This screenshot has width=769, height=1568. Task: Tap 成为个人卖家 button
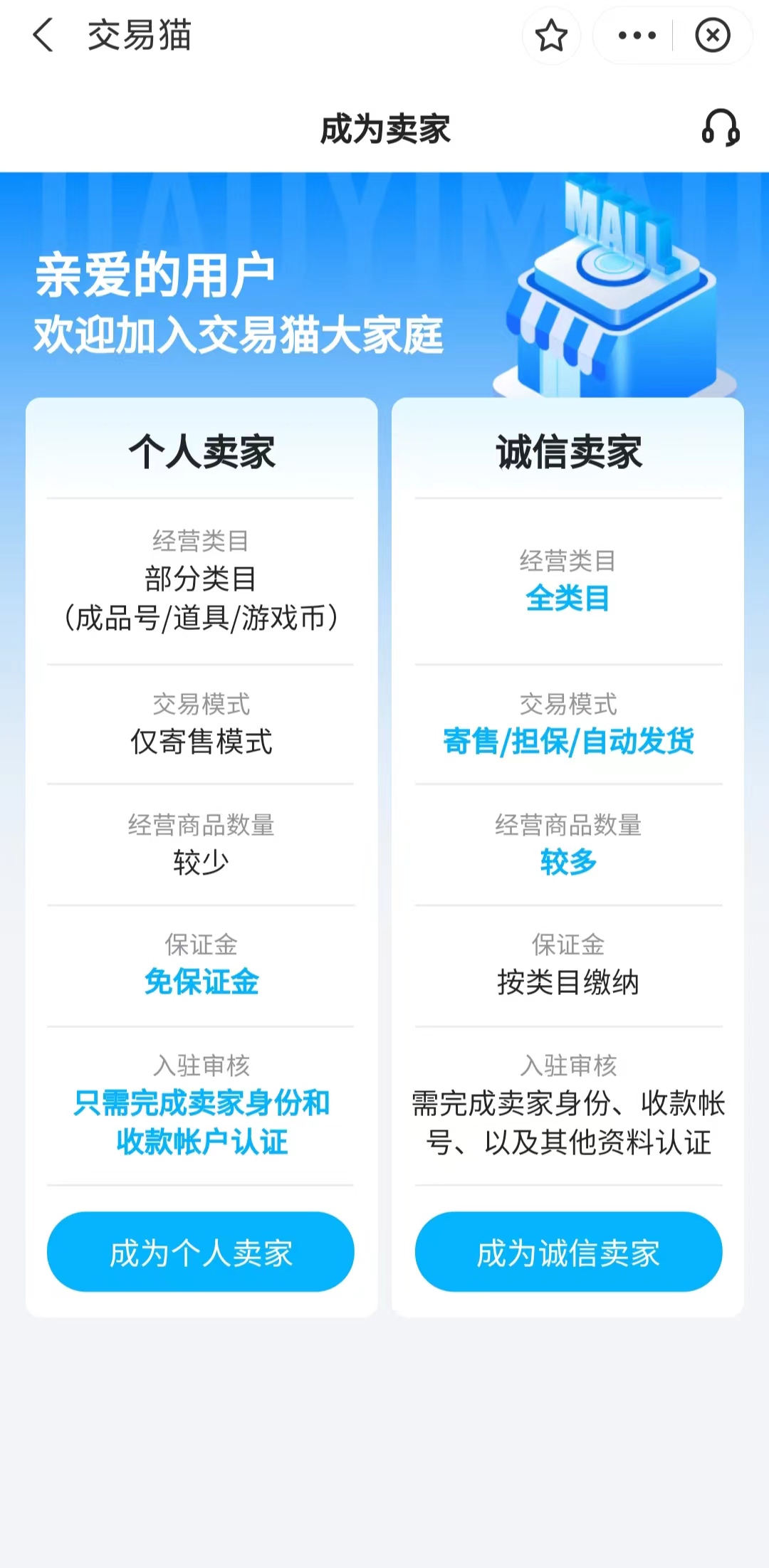[201, 1252]
